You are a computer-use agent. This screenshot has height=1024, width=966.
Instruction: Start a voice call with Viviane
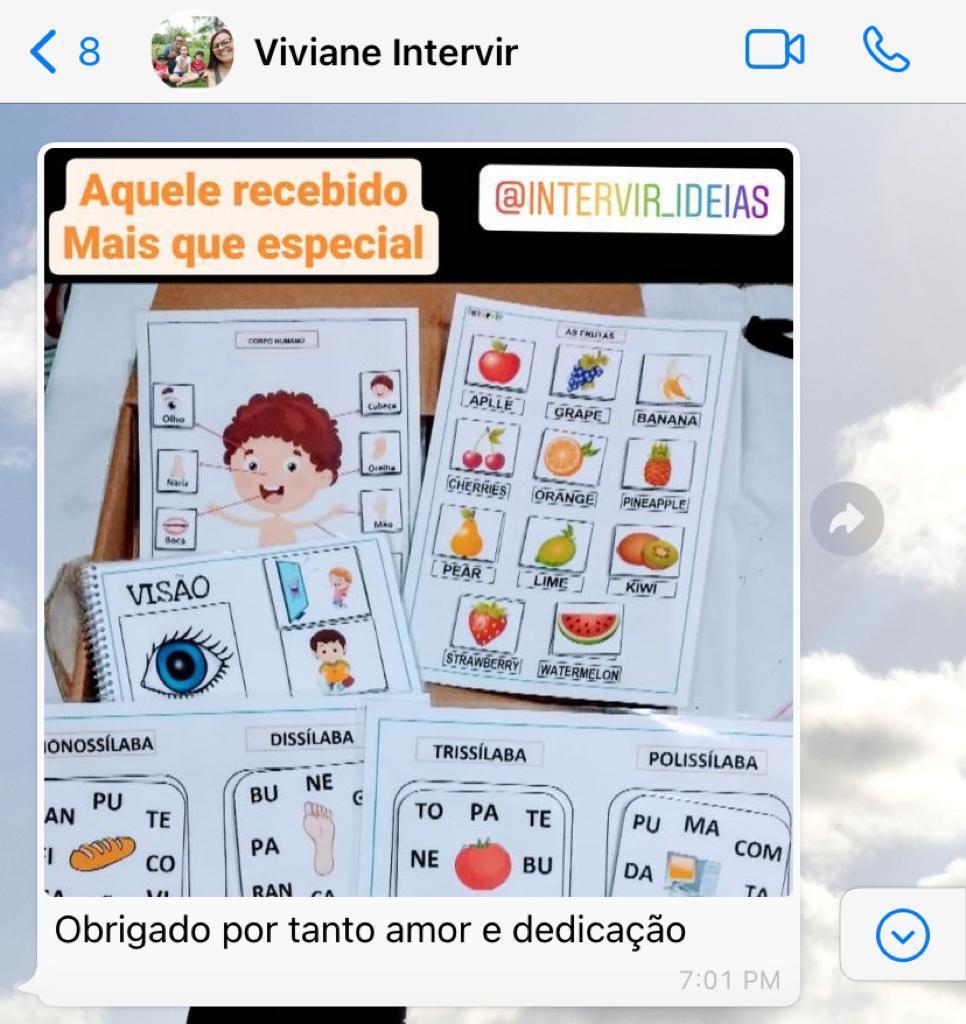tap(885, 50)
